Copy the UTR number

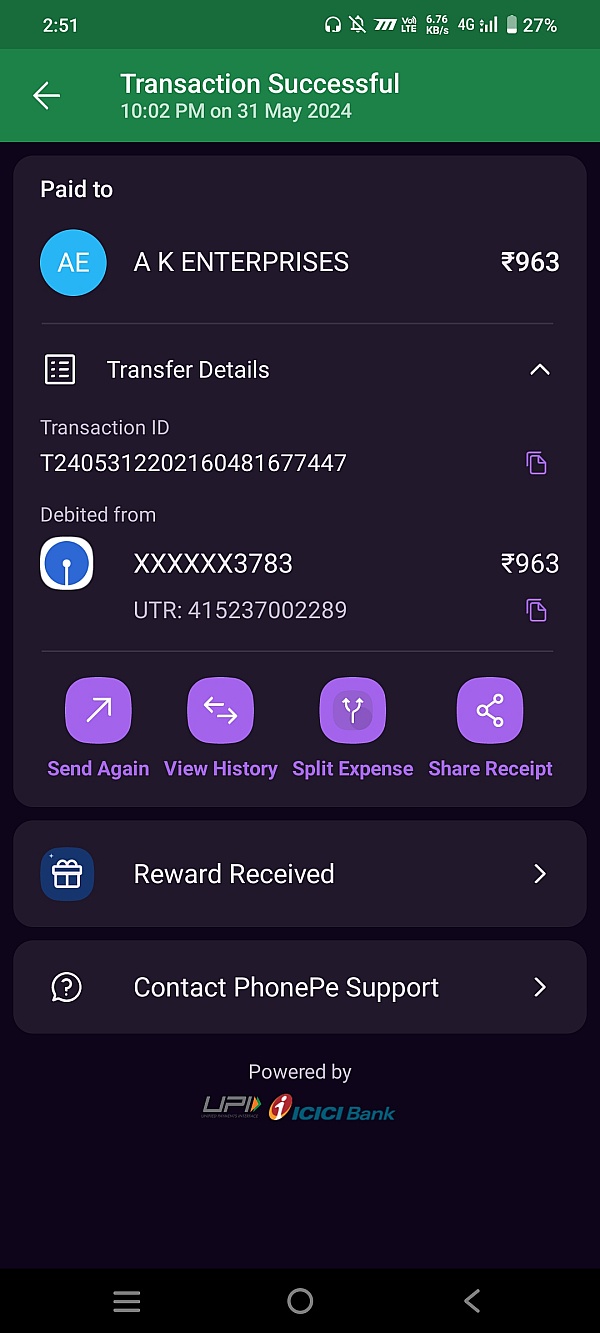coord(536,610)
